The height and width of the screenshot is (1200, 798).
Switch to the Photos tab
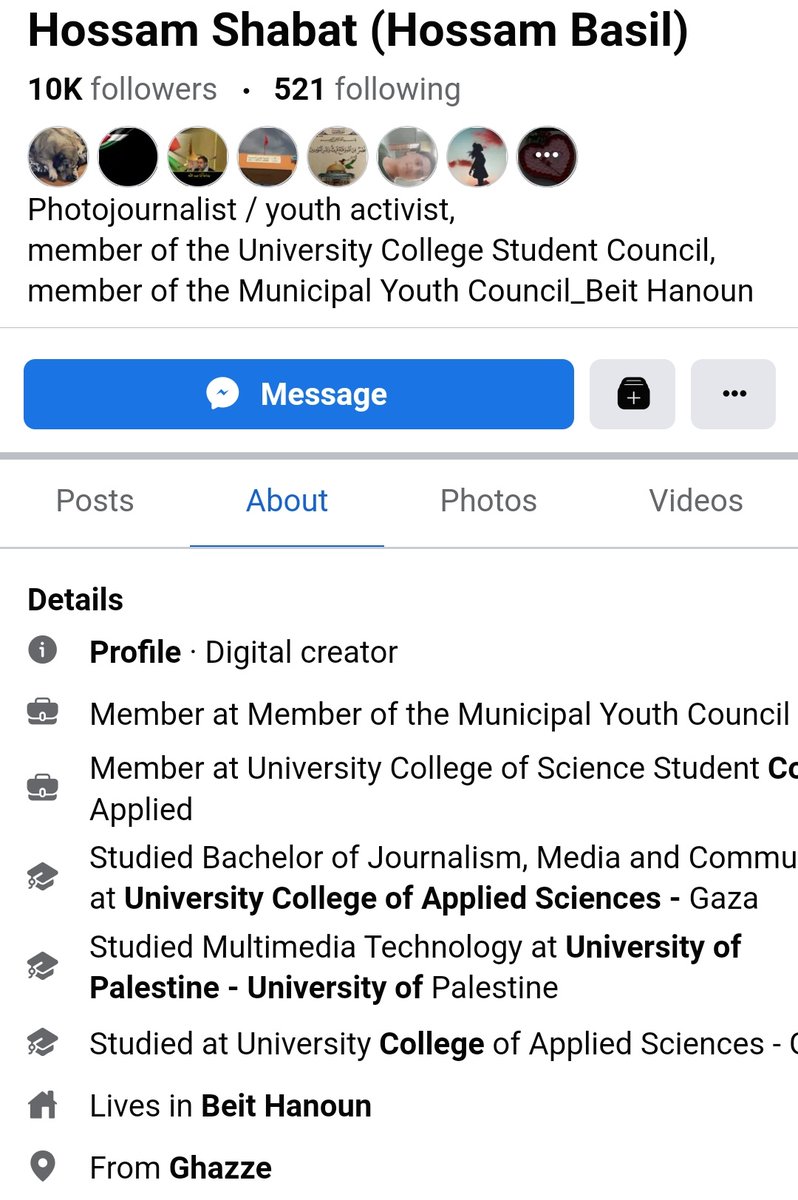pyautogui.click(x=488, y=500)
